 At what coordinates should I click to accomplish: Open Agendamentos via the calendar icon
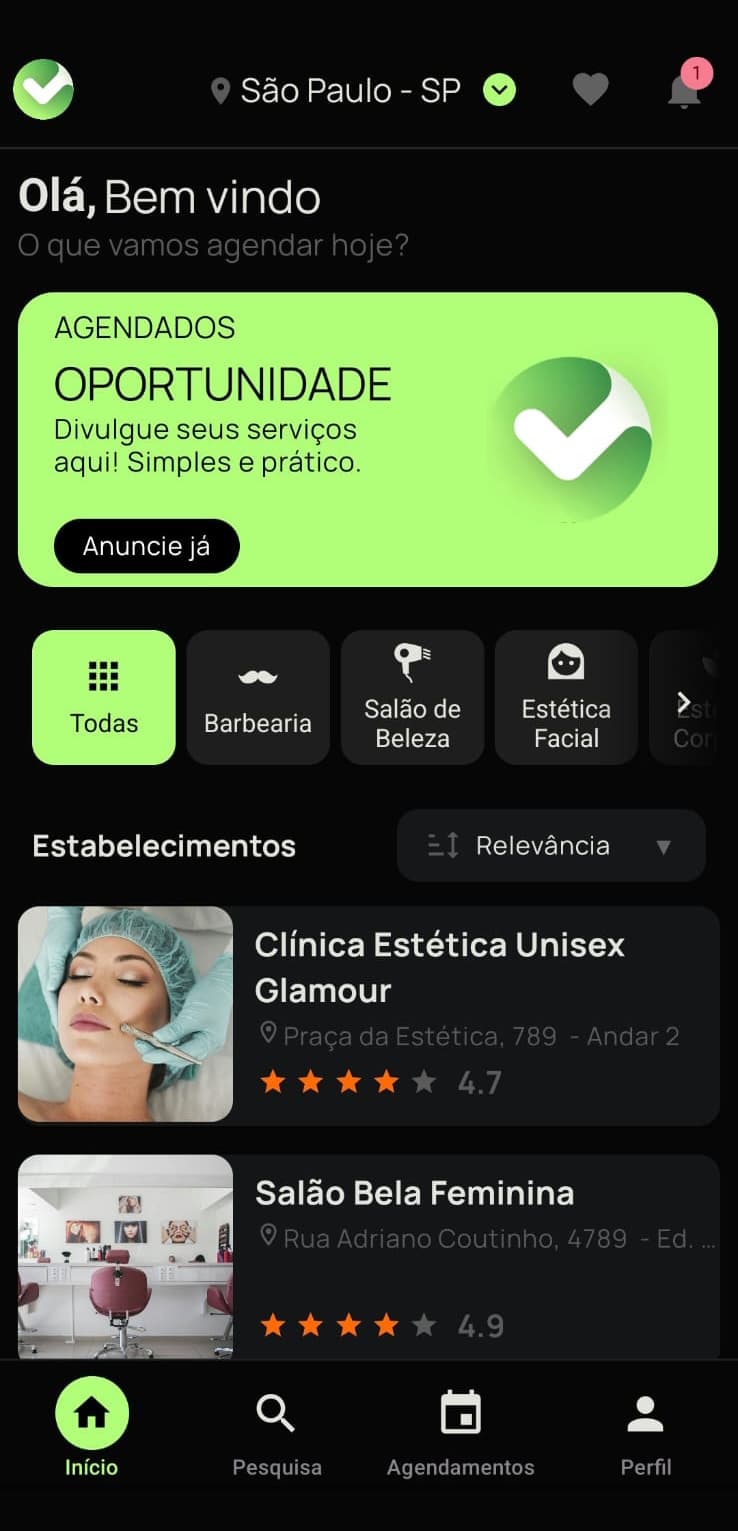click(459, 1413)
